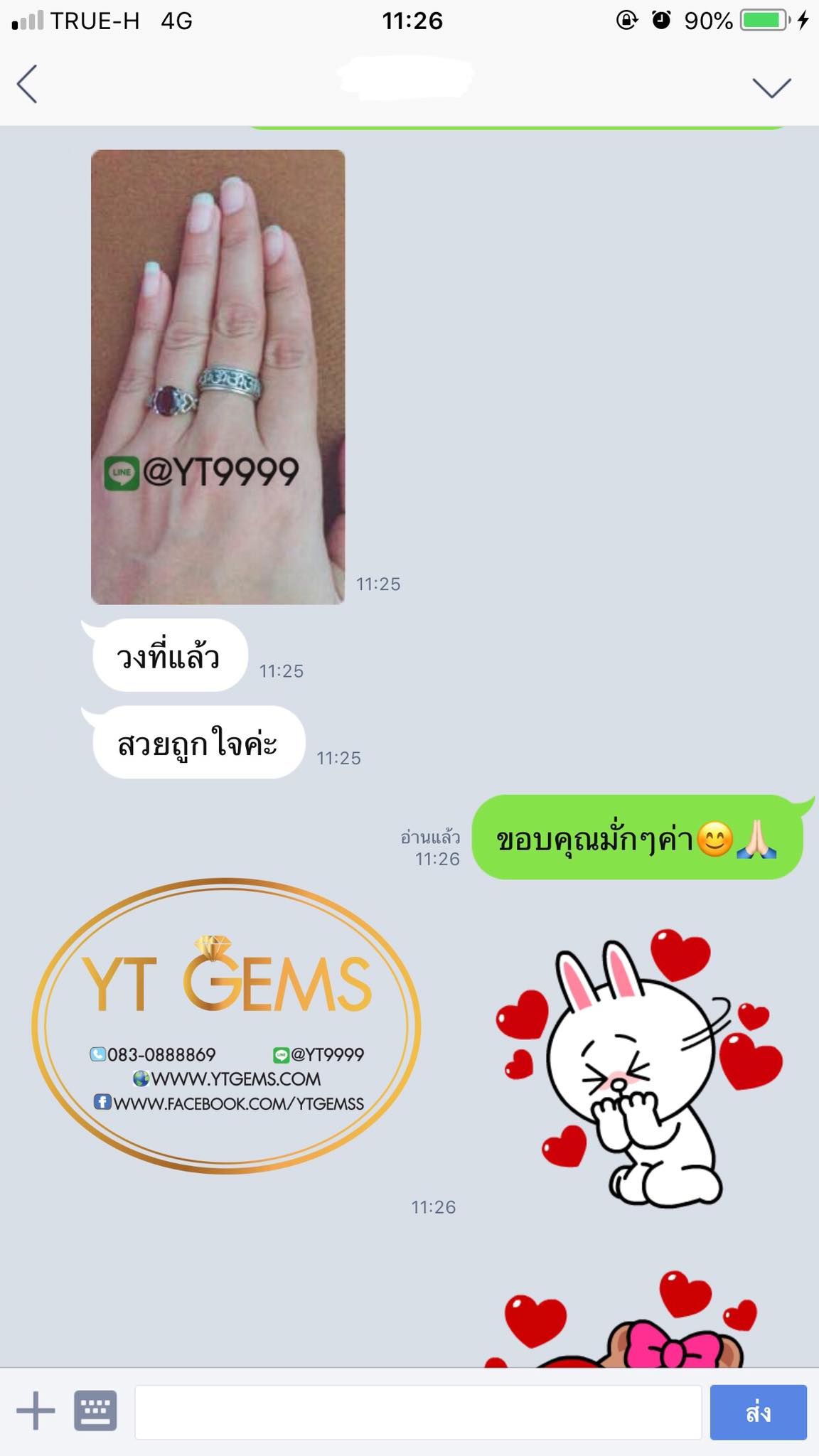819x1456 pixels.
Task: Open the plus attachment menu
Action: point(35,1410)
